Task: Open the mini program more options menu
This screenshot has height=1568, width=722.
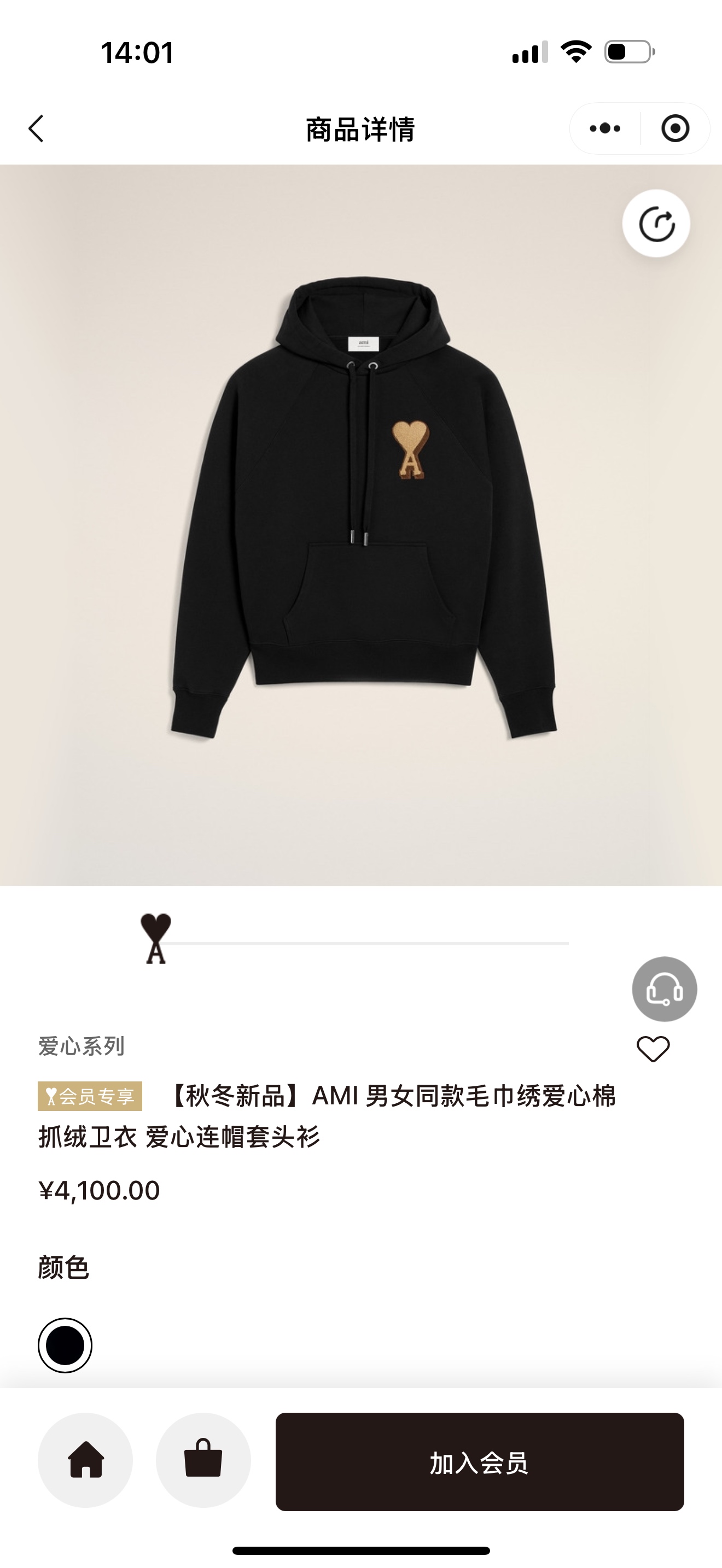Action: click(605, 128)
